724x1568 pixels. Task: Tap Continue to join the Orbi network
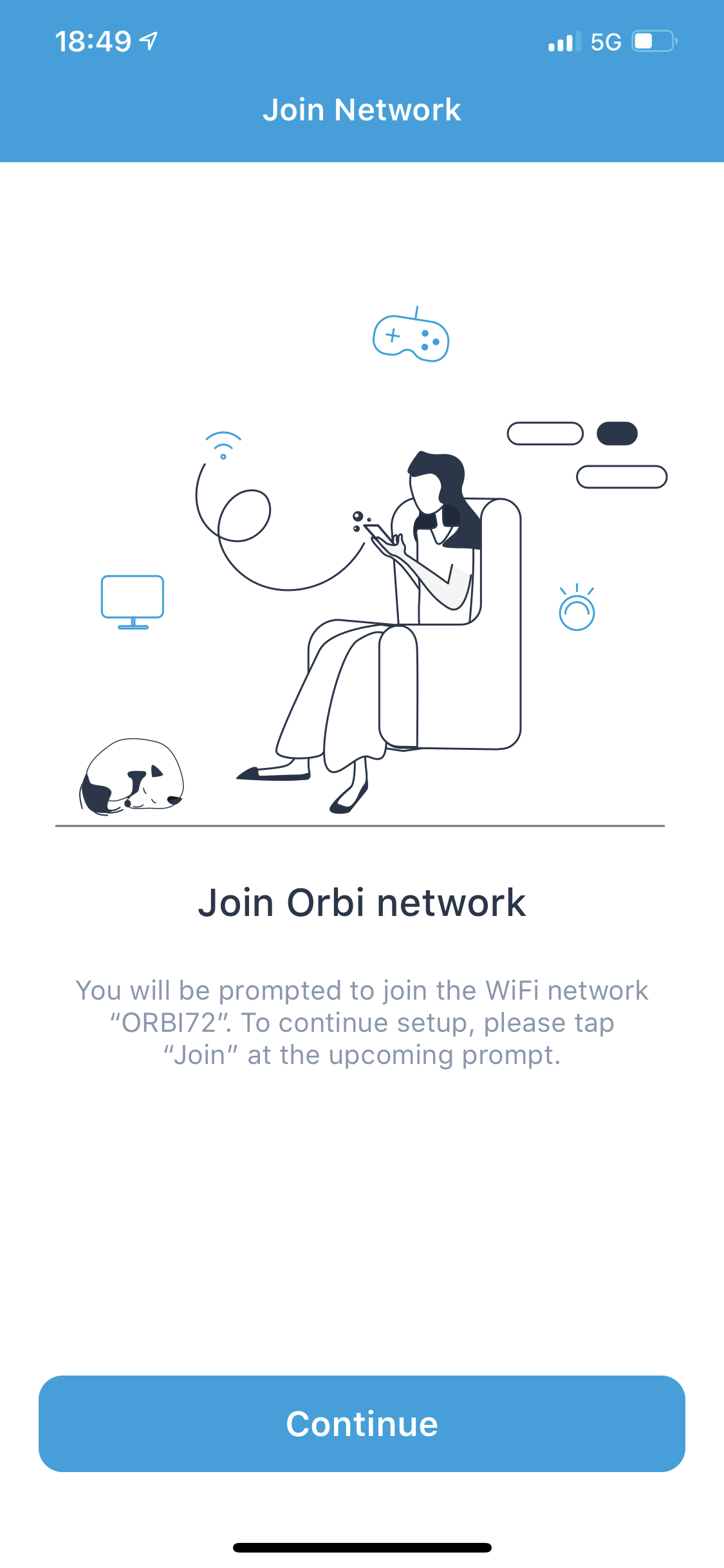tap(362, 1423)
